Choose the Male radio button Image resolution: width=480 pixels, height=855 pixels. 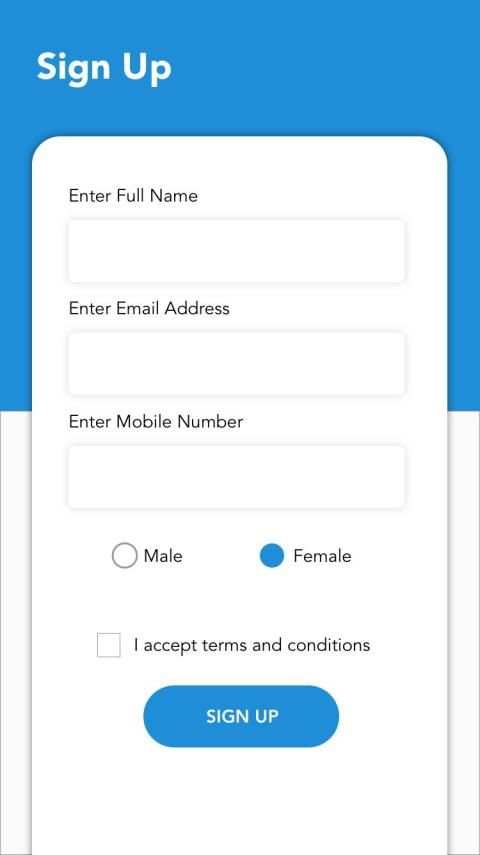(x=124, y=556)
